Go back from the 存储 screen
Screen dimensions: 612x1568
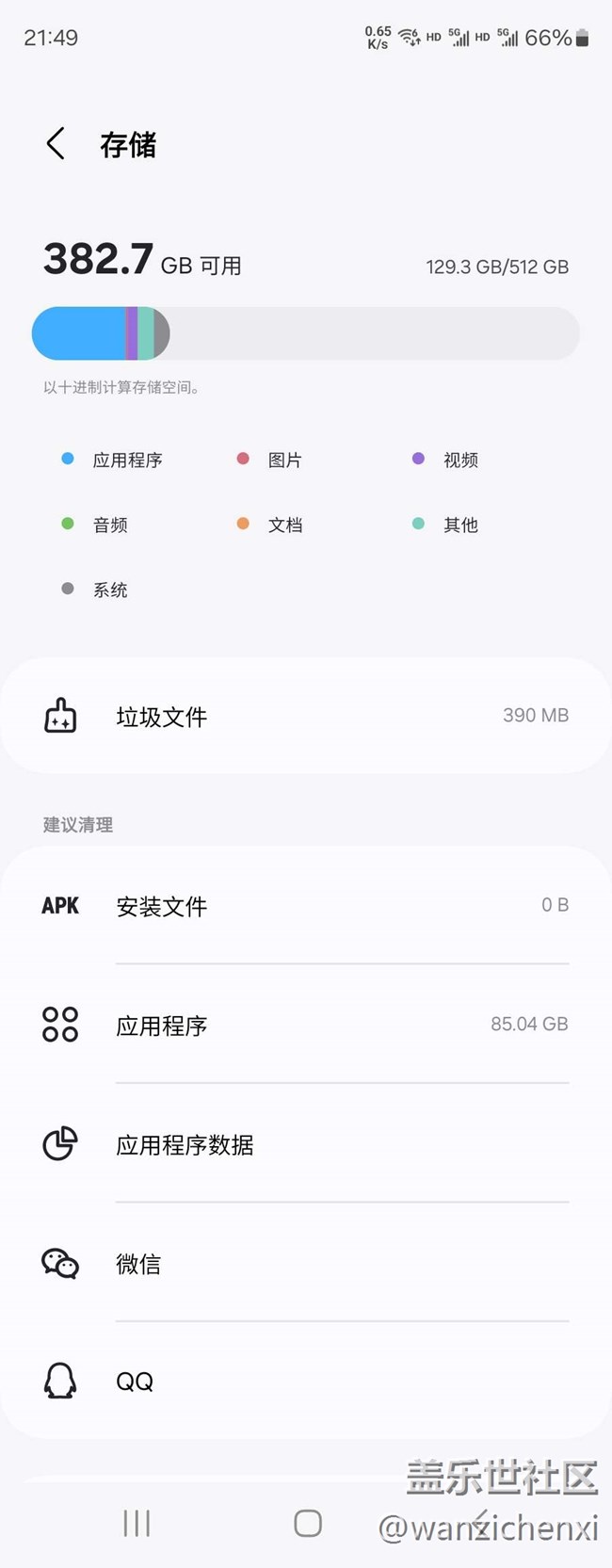tap(56, 144)
